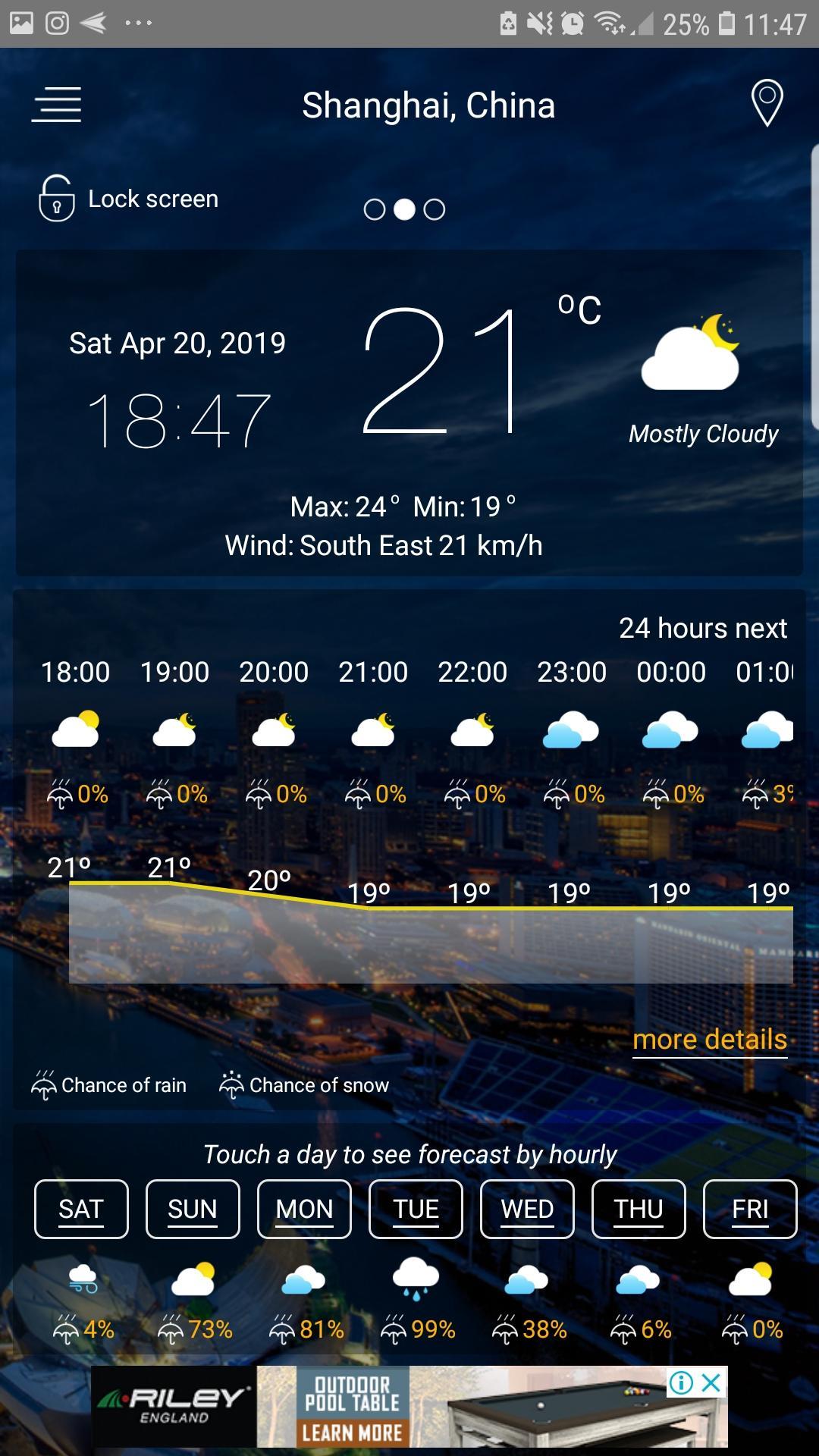Expand more details for hourly forecast

coord(710,1039)
